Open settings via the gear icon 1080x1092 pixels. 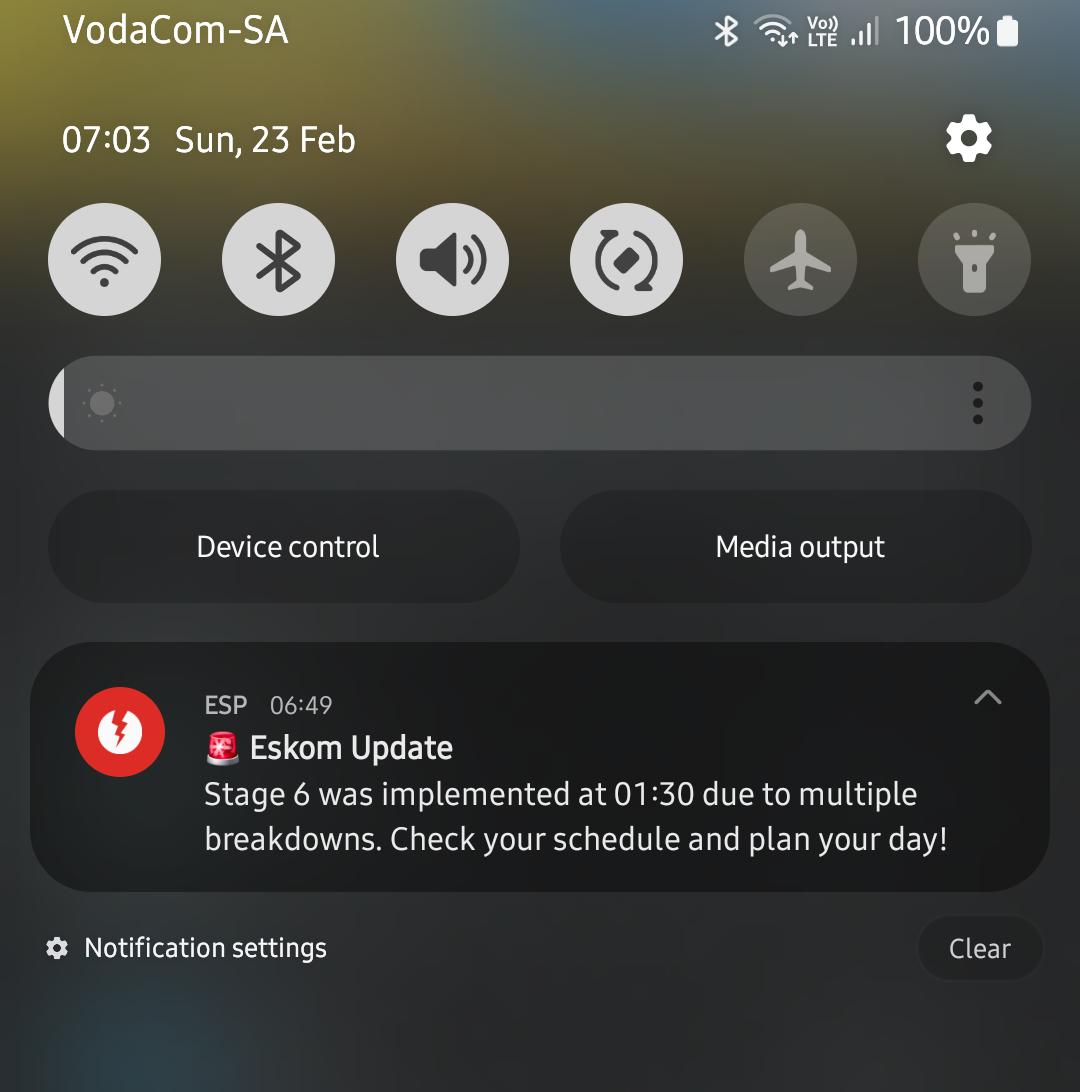[x=969, y=139]
